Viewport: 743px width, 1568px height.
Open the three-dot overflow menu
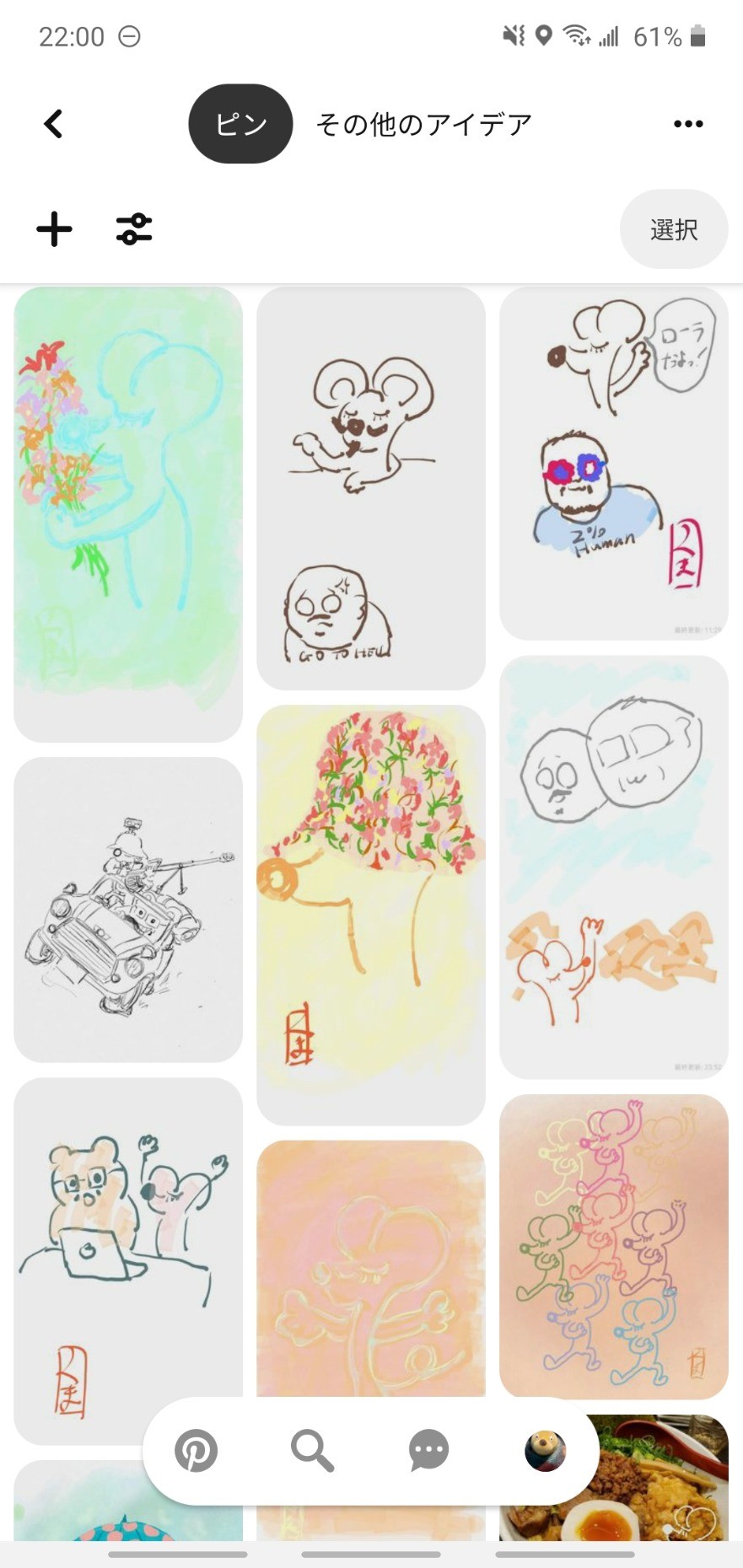pos(688,124)
